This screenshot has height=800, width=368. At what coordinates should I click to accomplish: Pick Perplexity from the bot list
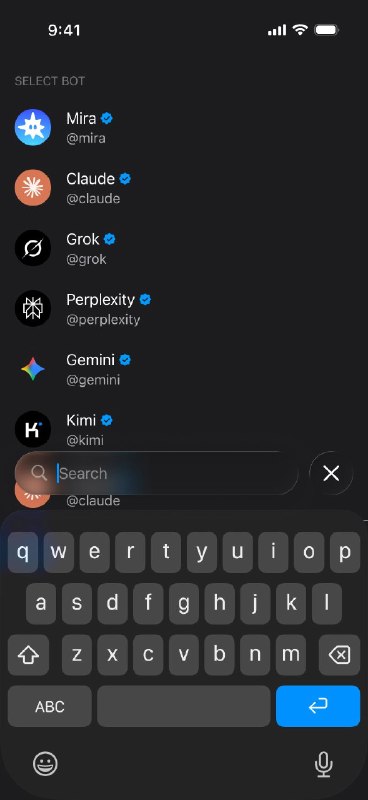click(184, 309)
